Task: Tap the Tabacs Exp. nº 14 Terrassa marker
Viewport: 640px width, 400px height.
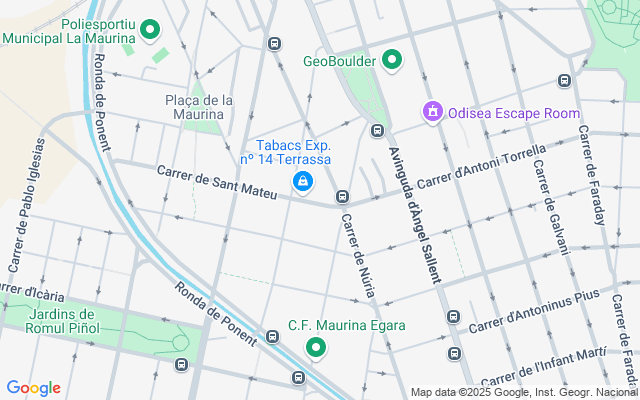Action: pyautogui.click(x=301, y=181)
